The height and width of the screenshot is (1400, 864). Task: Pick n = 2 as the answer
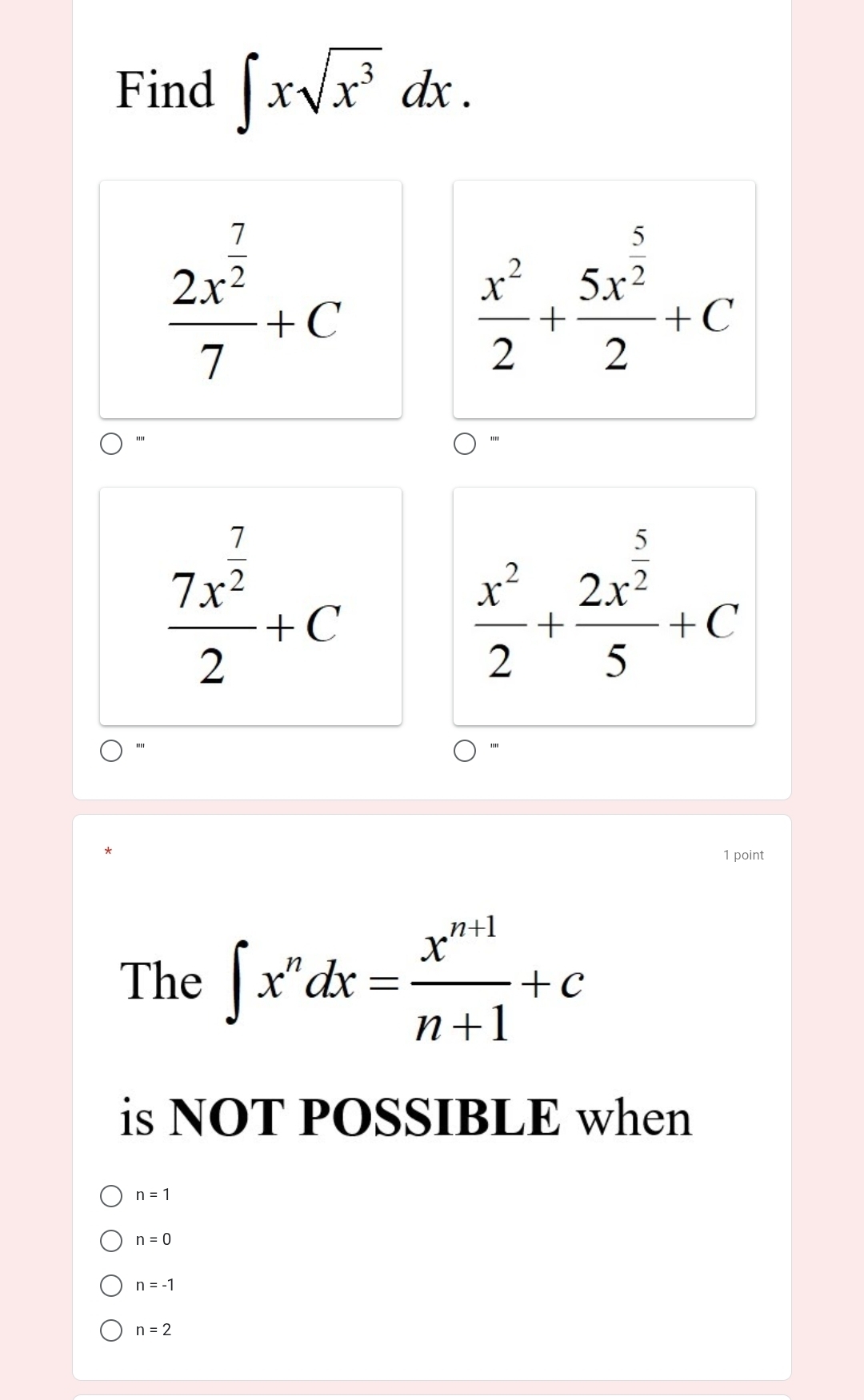pyautogui.click(x=111, y=1330)
